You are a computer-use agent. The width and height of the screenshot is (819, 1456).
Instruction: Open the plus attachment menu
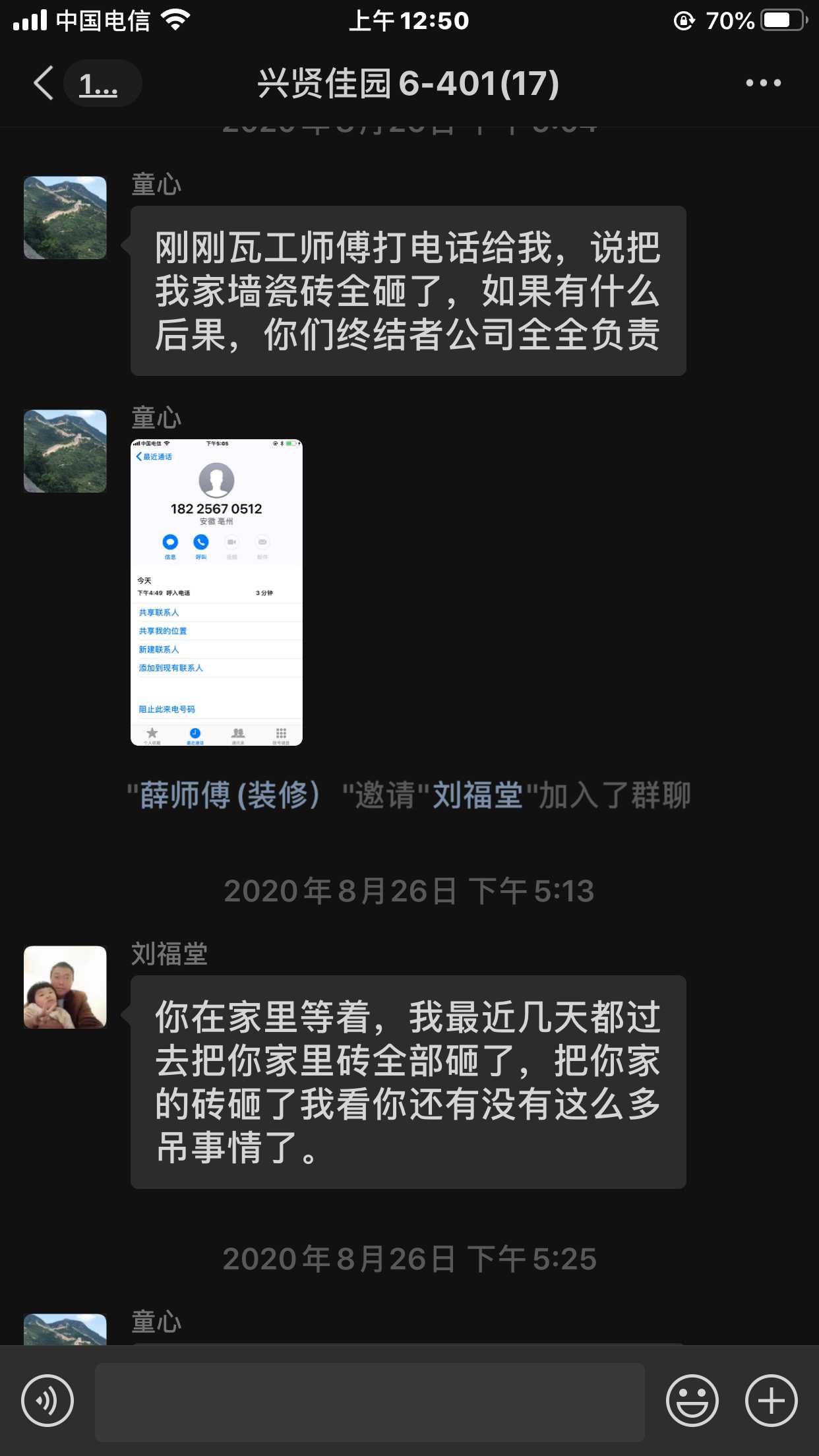(771, 1401)
